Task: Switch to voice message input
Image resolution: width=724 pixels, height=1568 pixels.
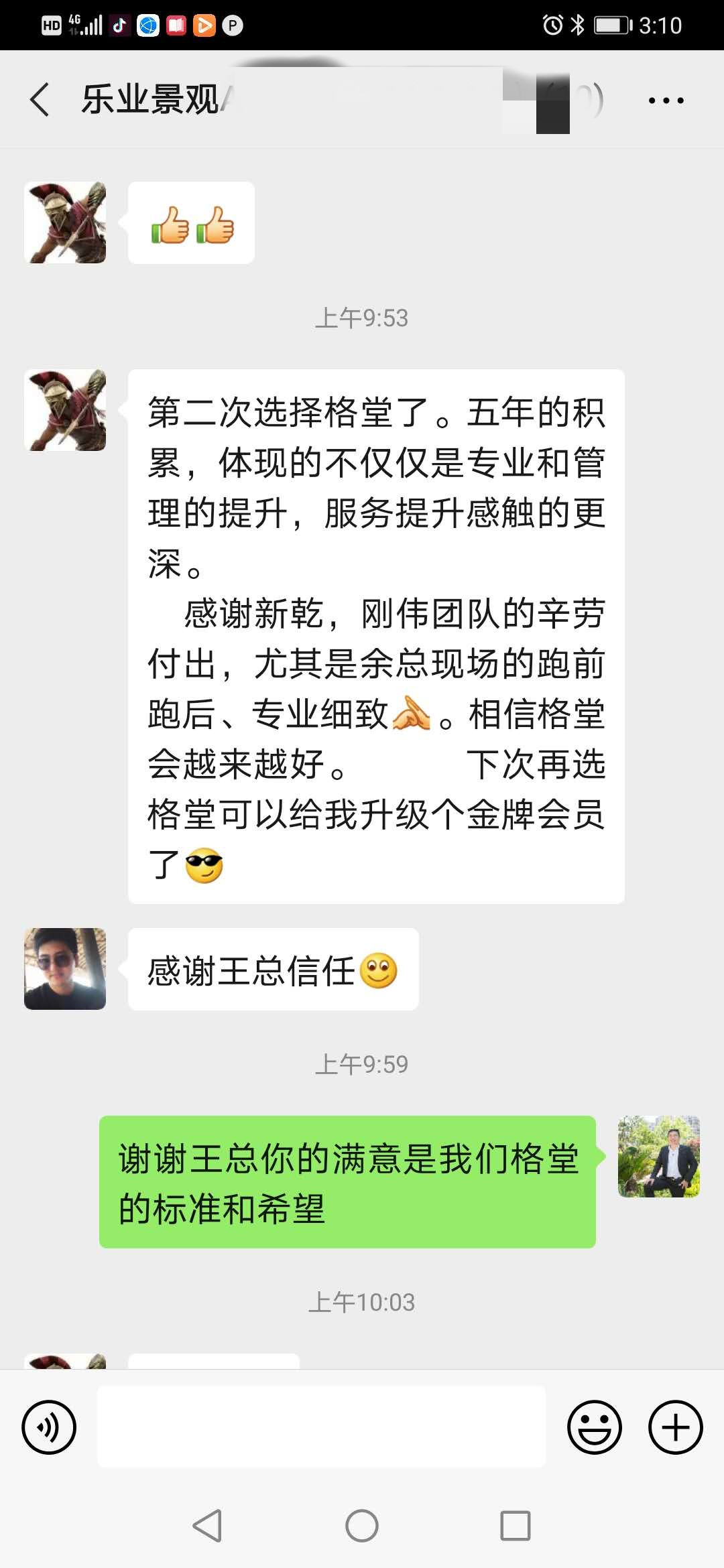Action: 49,1427
